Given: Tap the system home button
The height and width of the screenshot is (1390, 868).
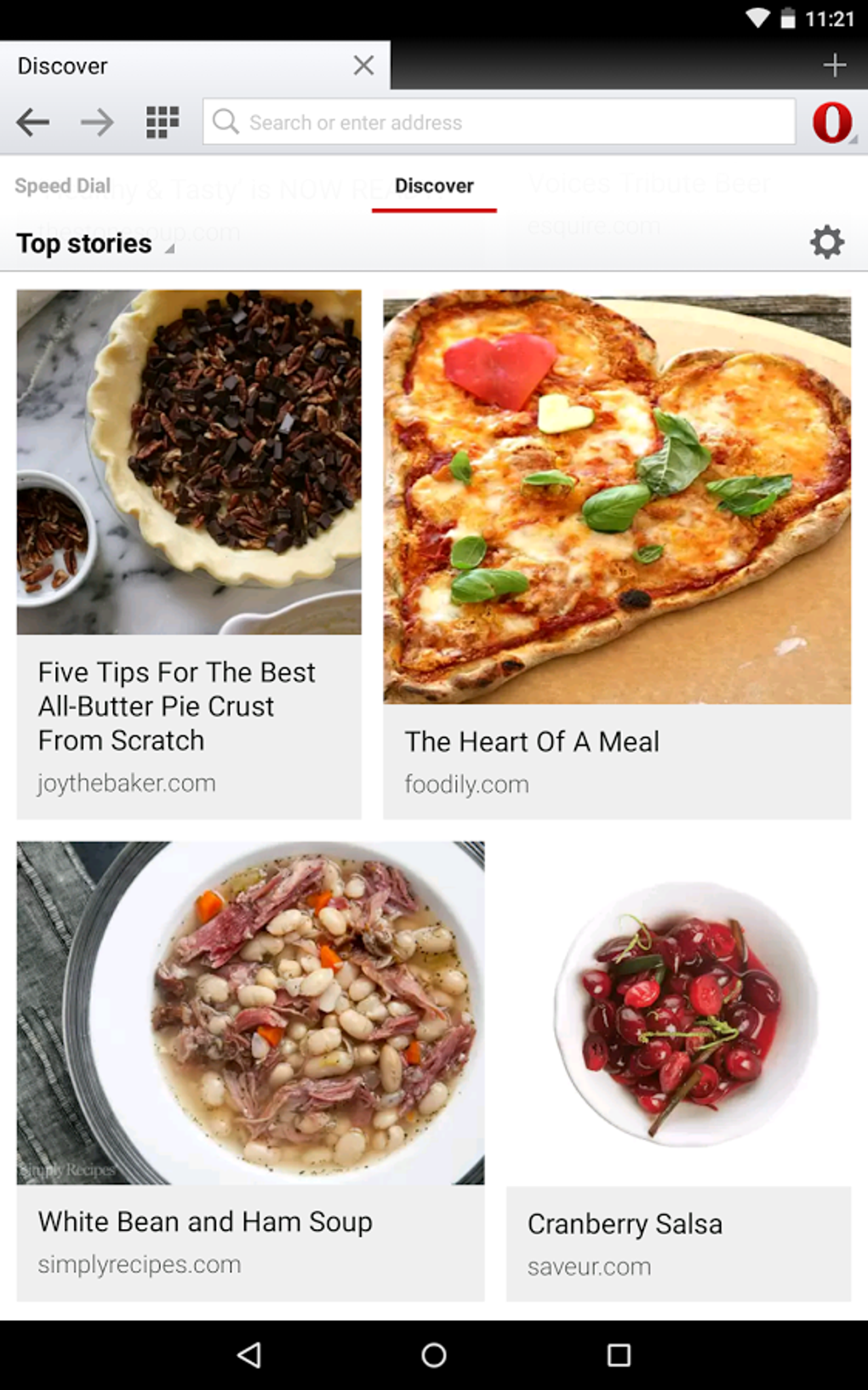Looking at the screenshot, I should (x=434, y=1355).
